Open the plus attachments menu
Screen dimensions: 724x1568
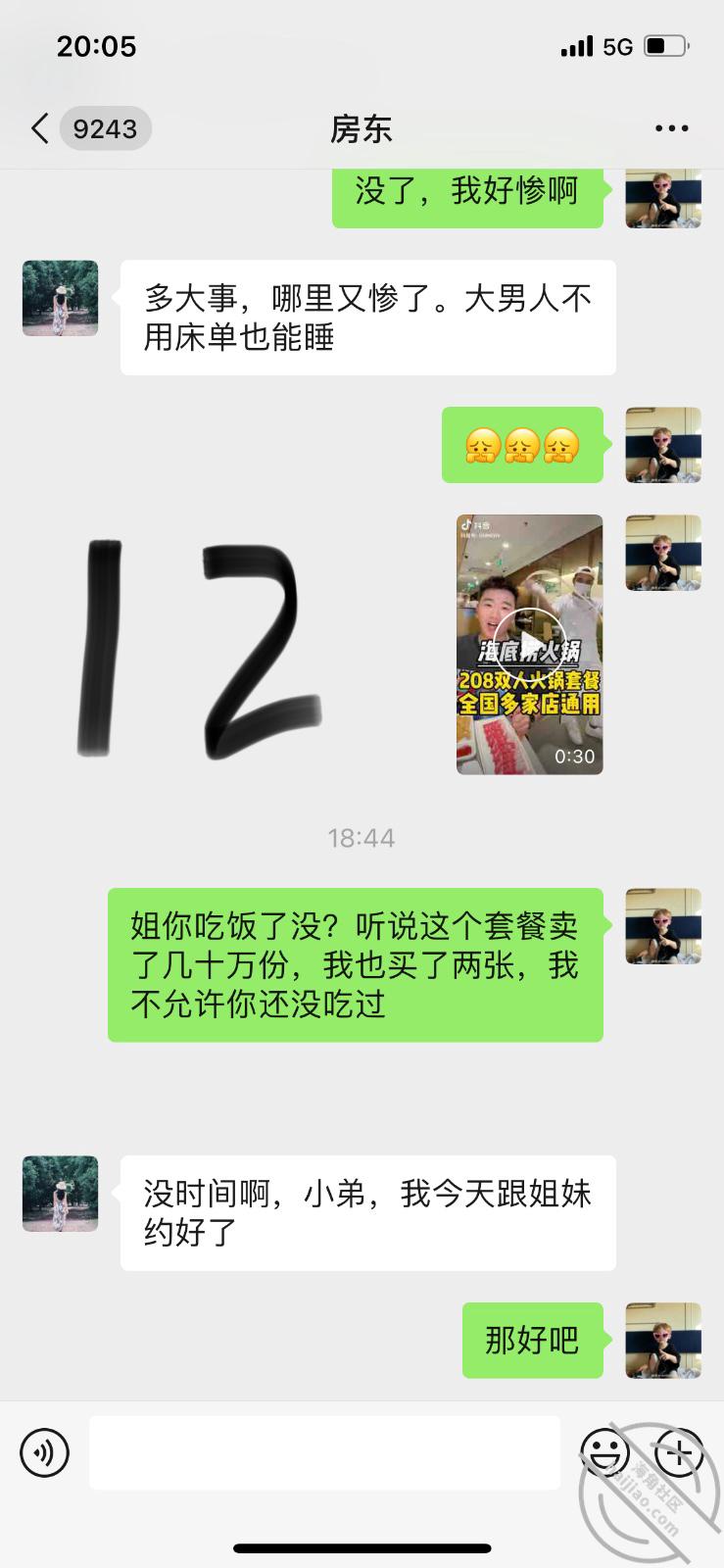[679, 1452]
